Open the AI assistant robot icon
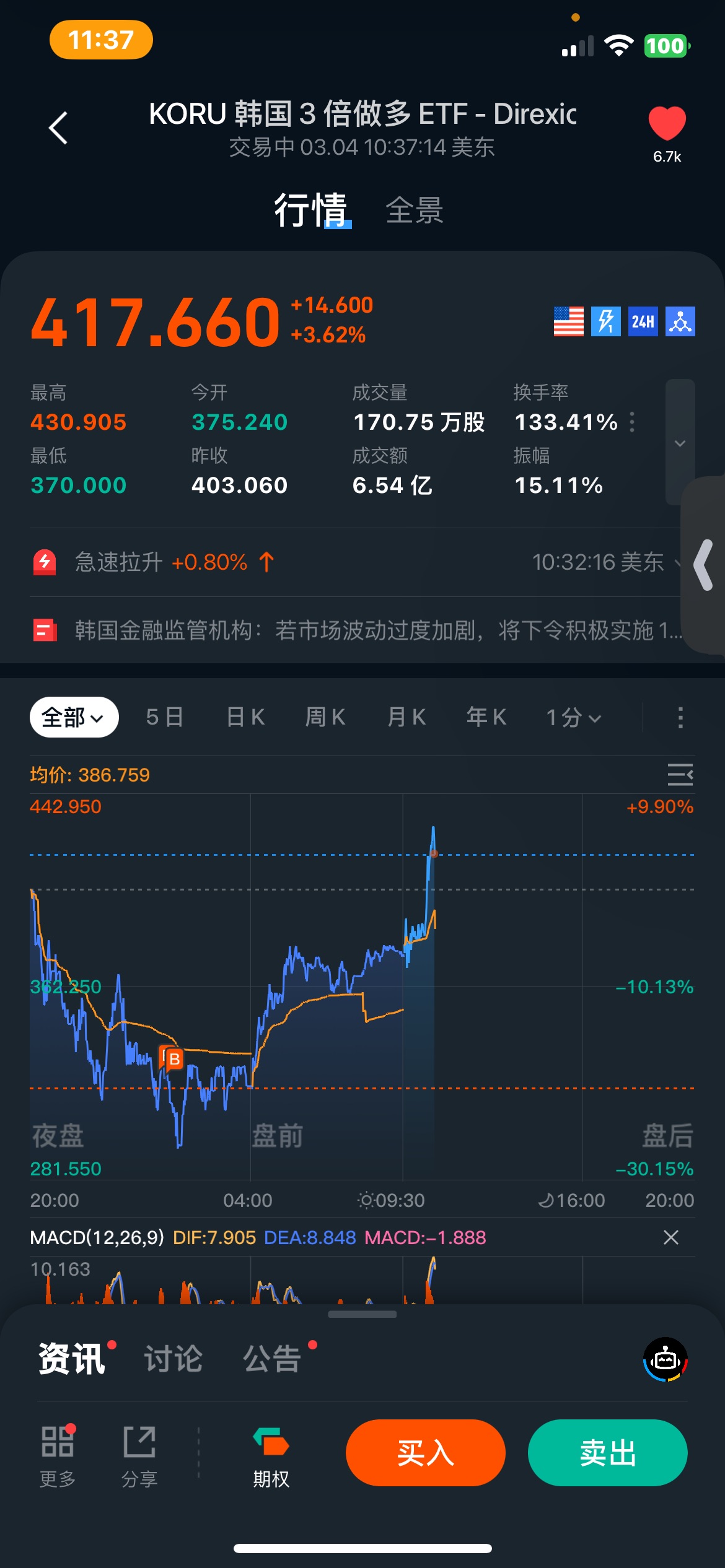This screenshot has width=725, height=1568. (666, 1360)
